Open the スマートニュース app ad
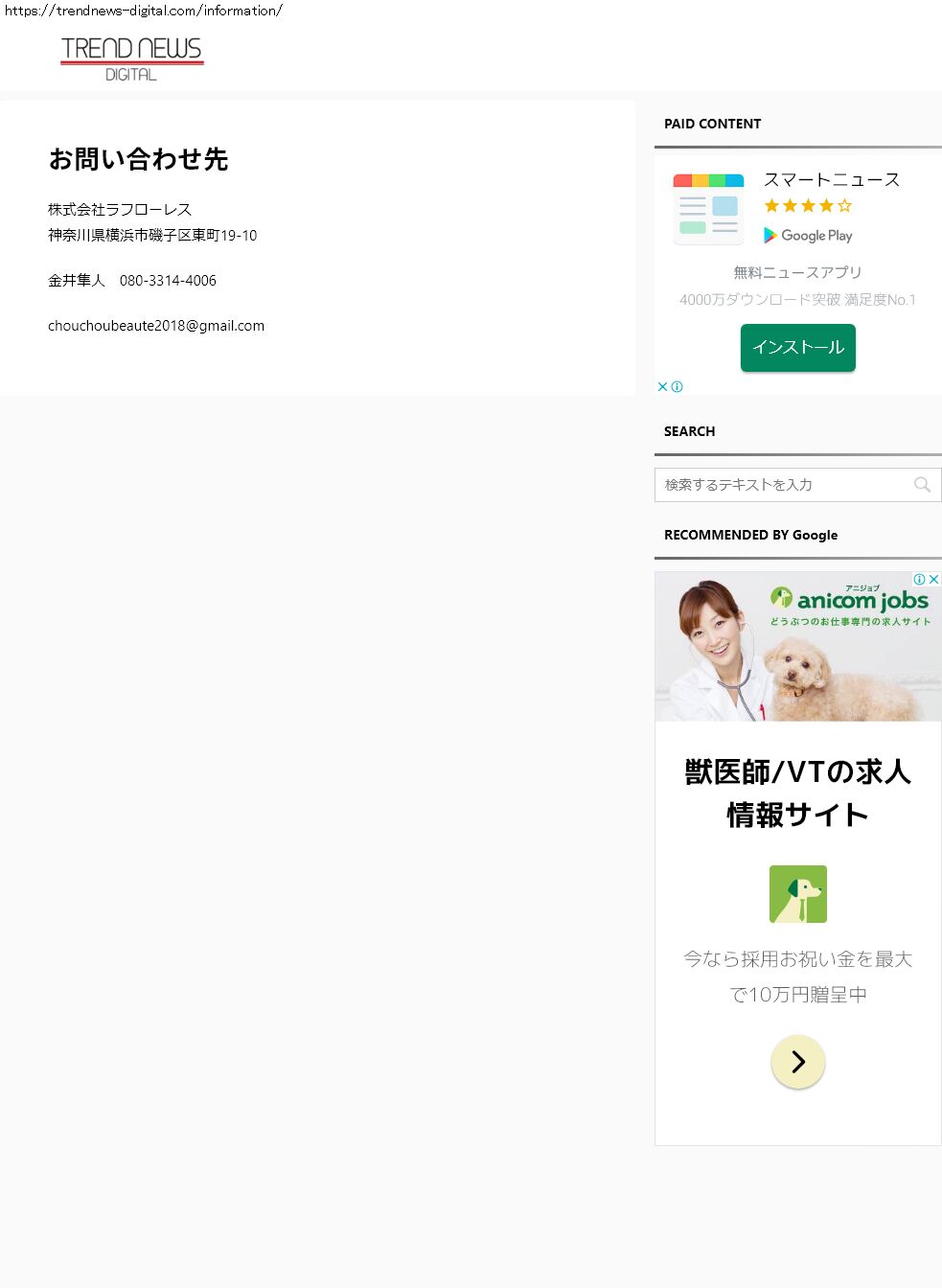 click(x=831, y=180)
